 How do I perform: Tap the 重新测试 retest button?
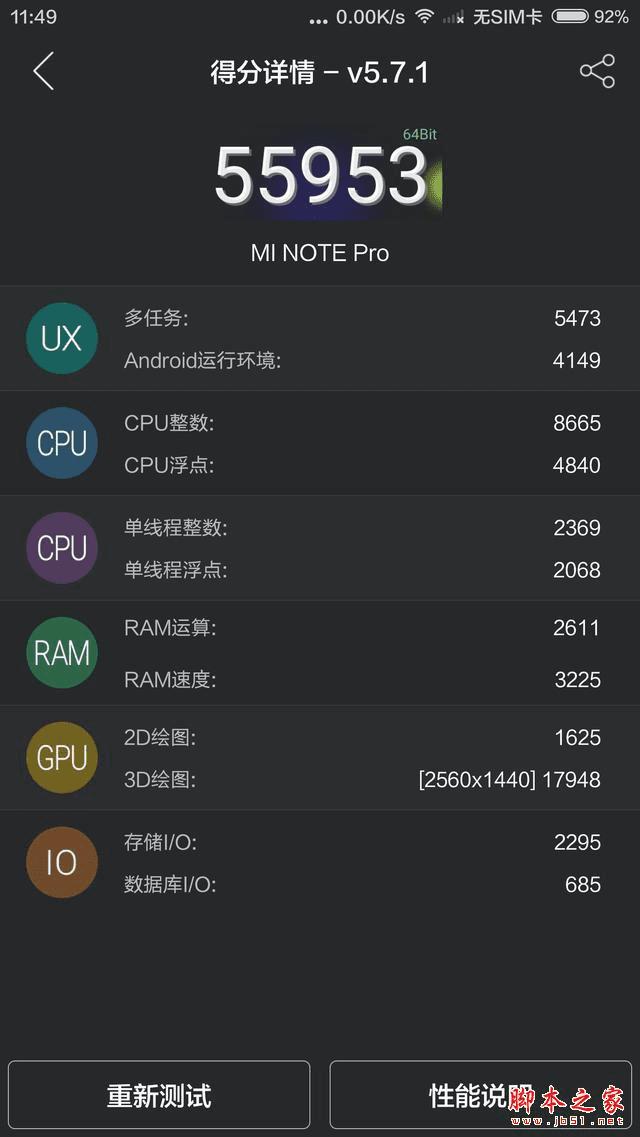coord(159,1095)
